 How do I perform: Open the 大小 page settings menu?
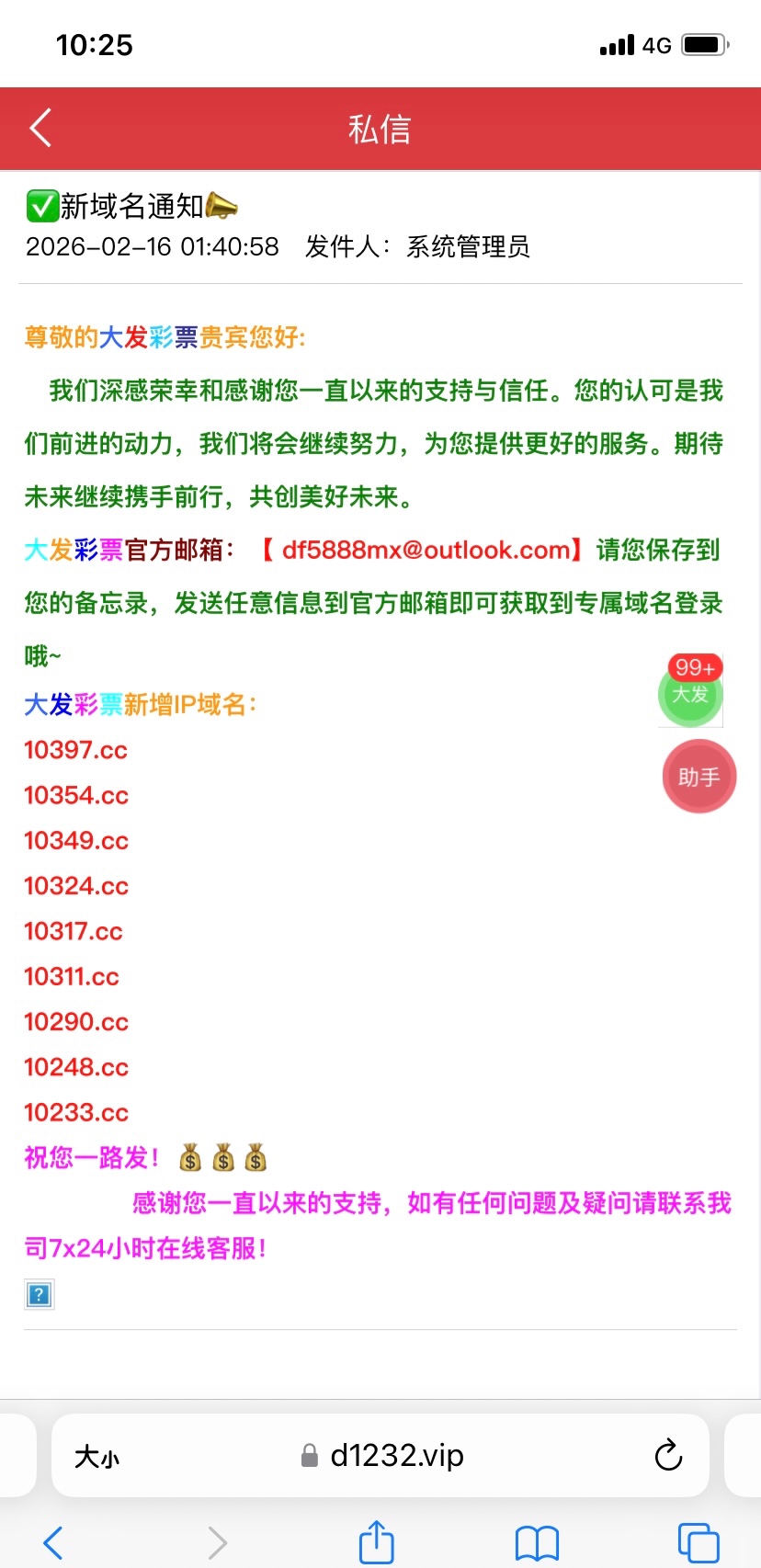coord(97,1457)
